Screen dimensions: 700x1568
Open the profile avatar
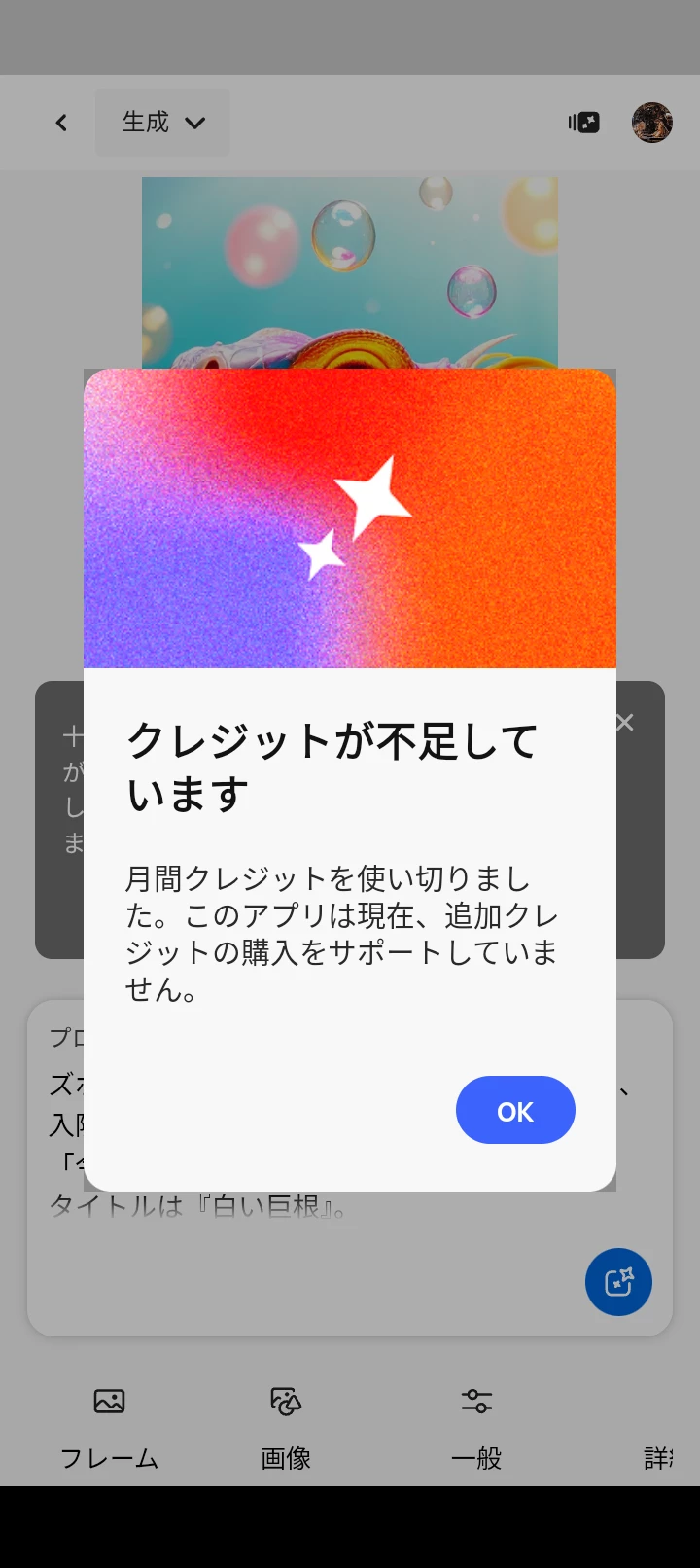651,123
